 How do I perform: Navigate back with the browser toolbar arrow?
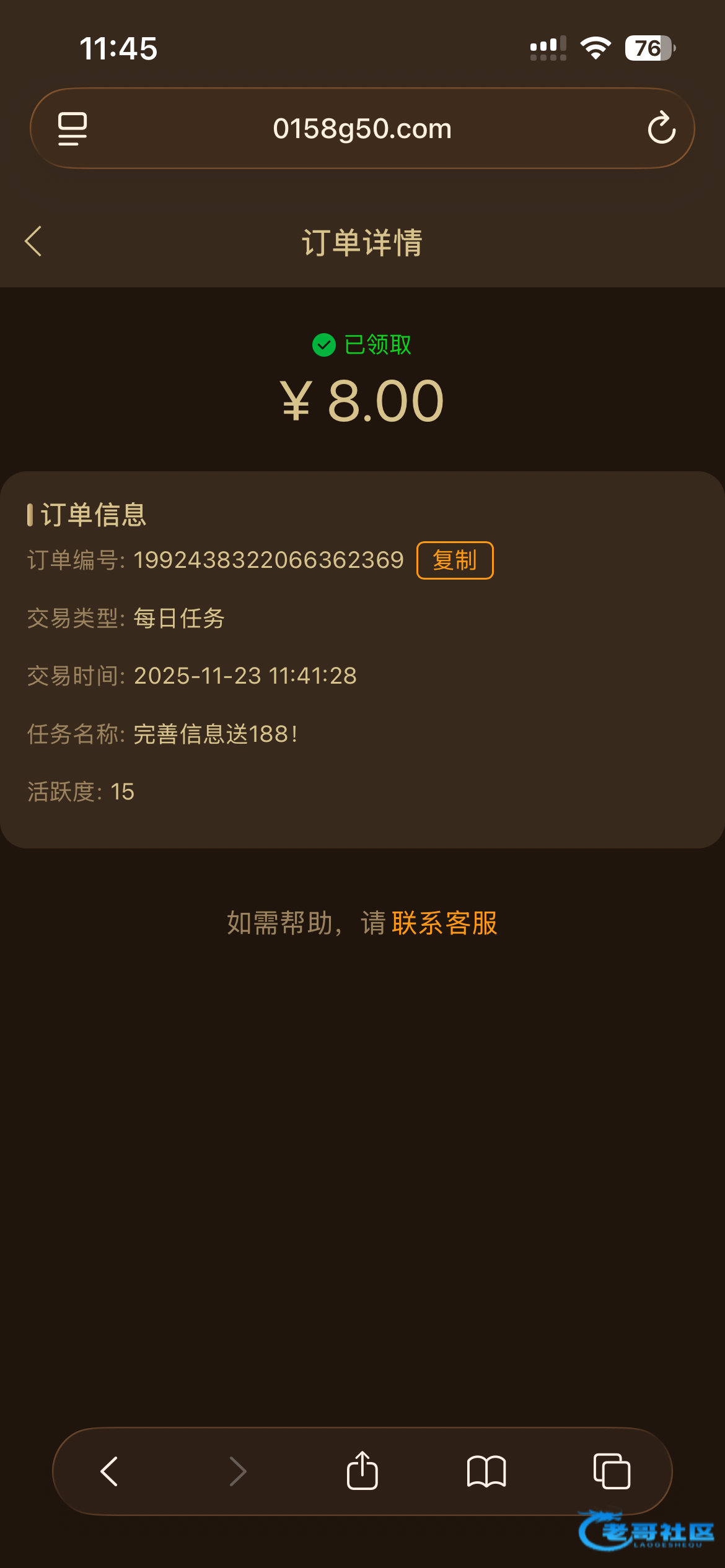110,1471
